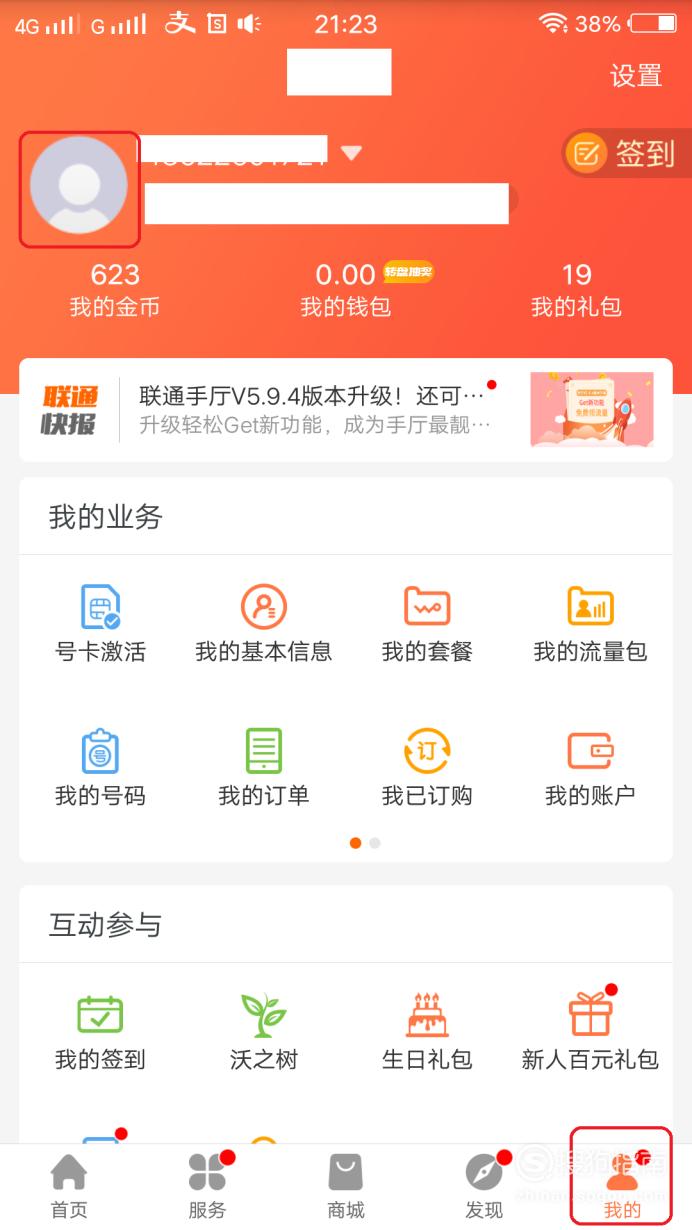Expand the phone number dropdown arrow
This screenshot has width=692, height=1230.
[x=350, y=153]
